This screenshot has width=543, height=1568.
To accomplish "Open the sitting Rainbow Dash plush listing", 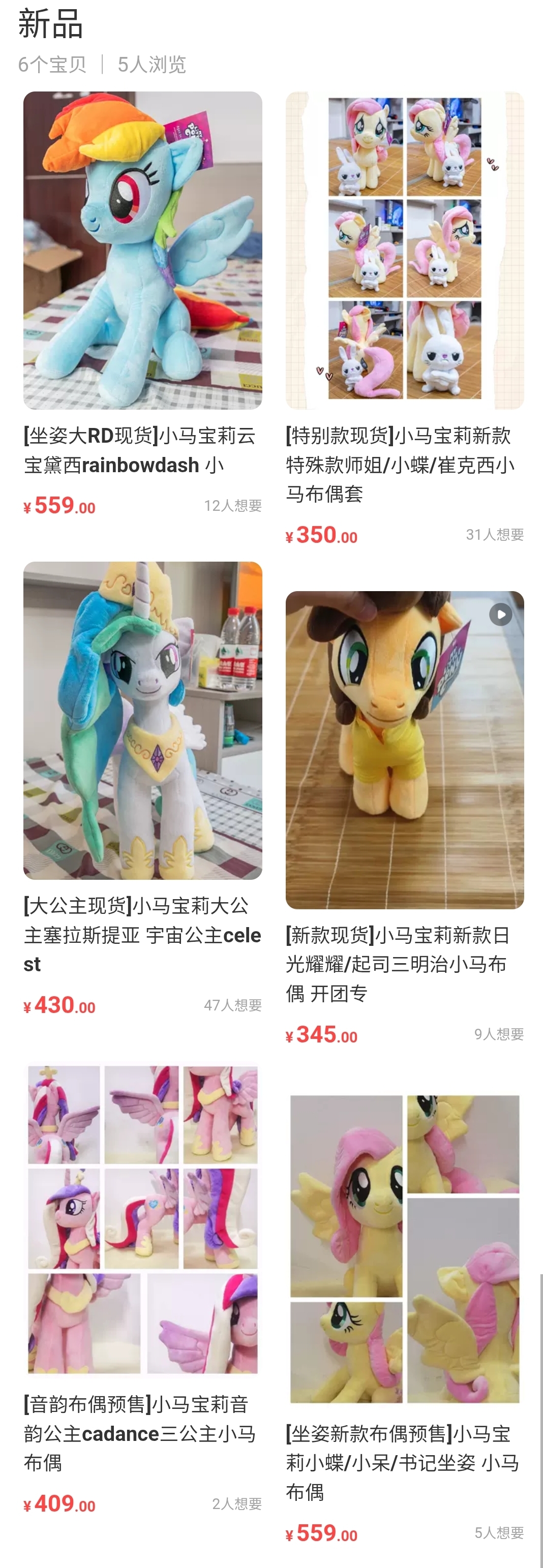I will (142, 250).
